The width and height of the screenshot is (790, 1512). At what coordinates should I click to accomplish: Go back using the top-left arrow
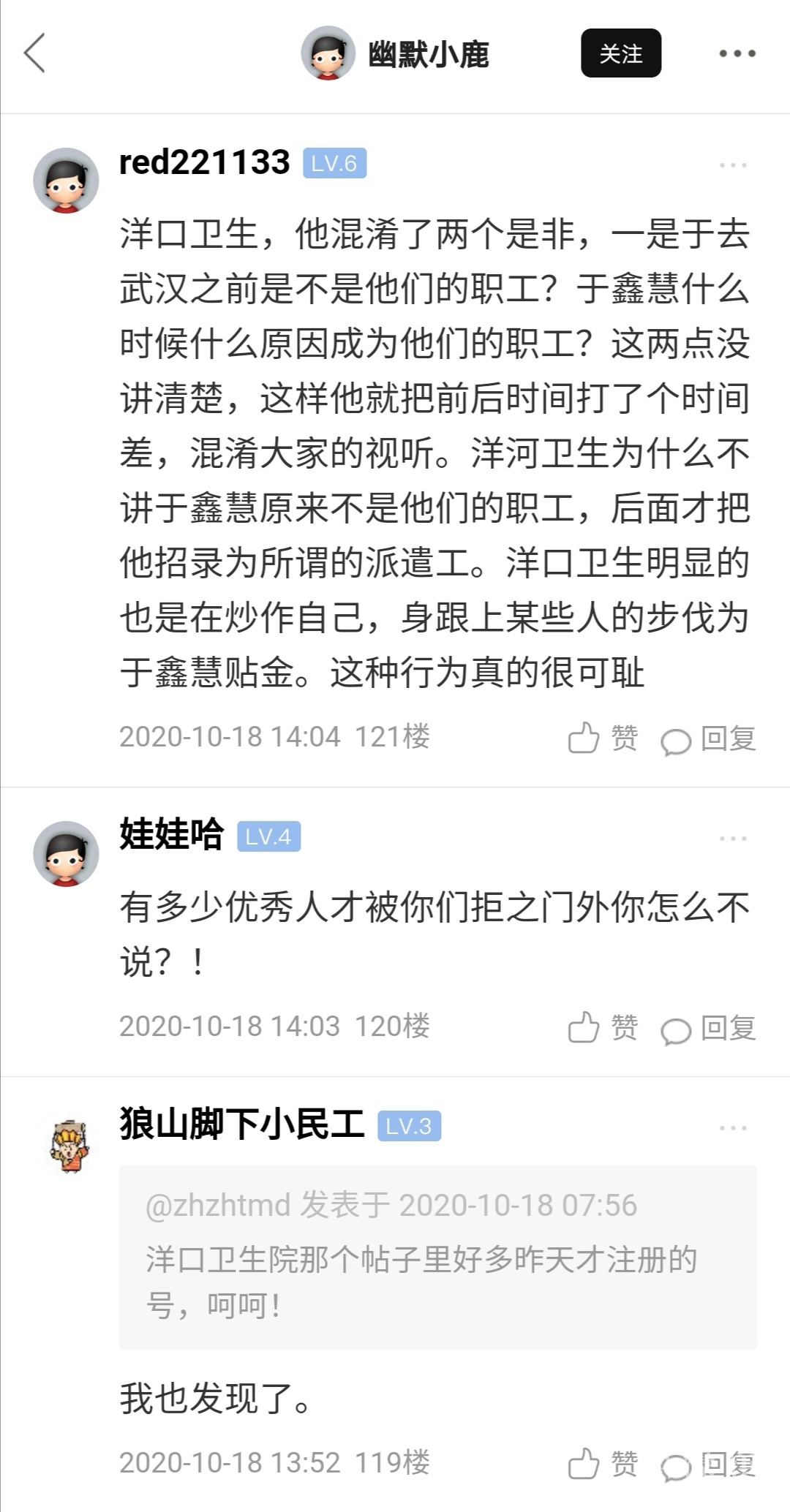point(34,53)
